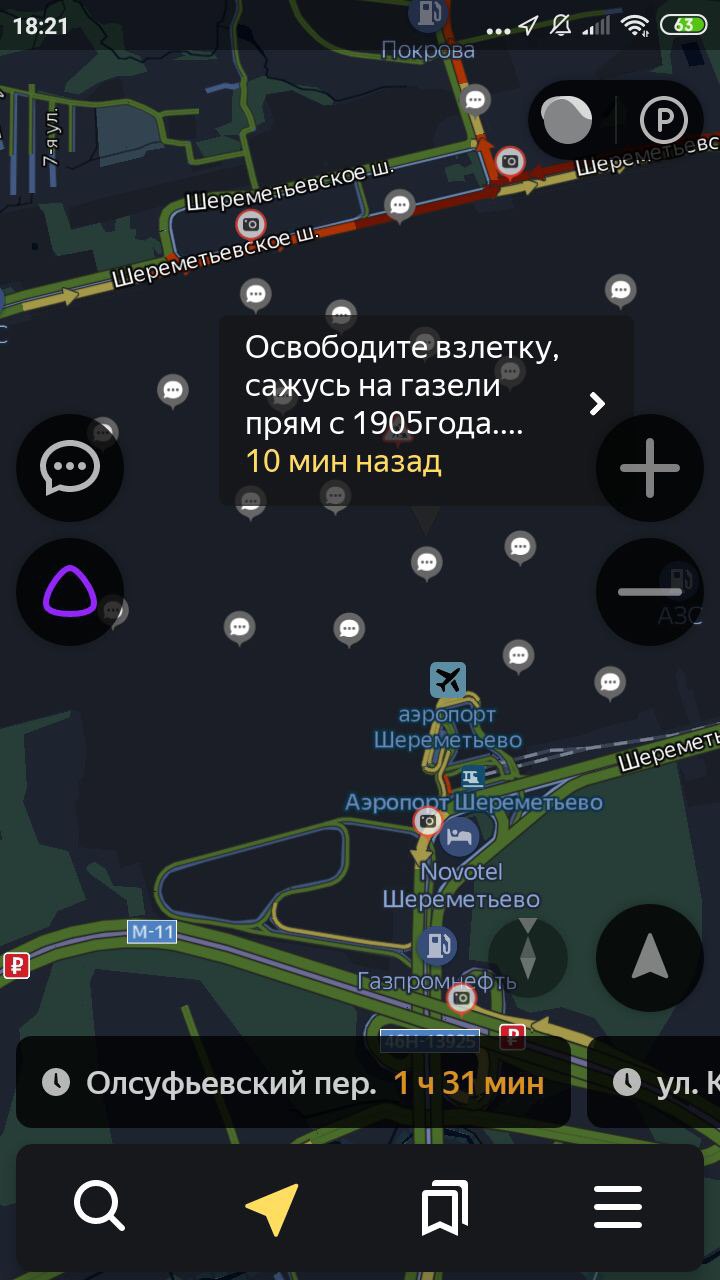Show parking layer on the map

[x=665, y=121]
